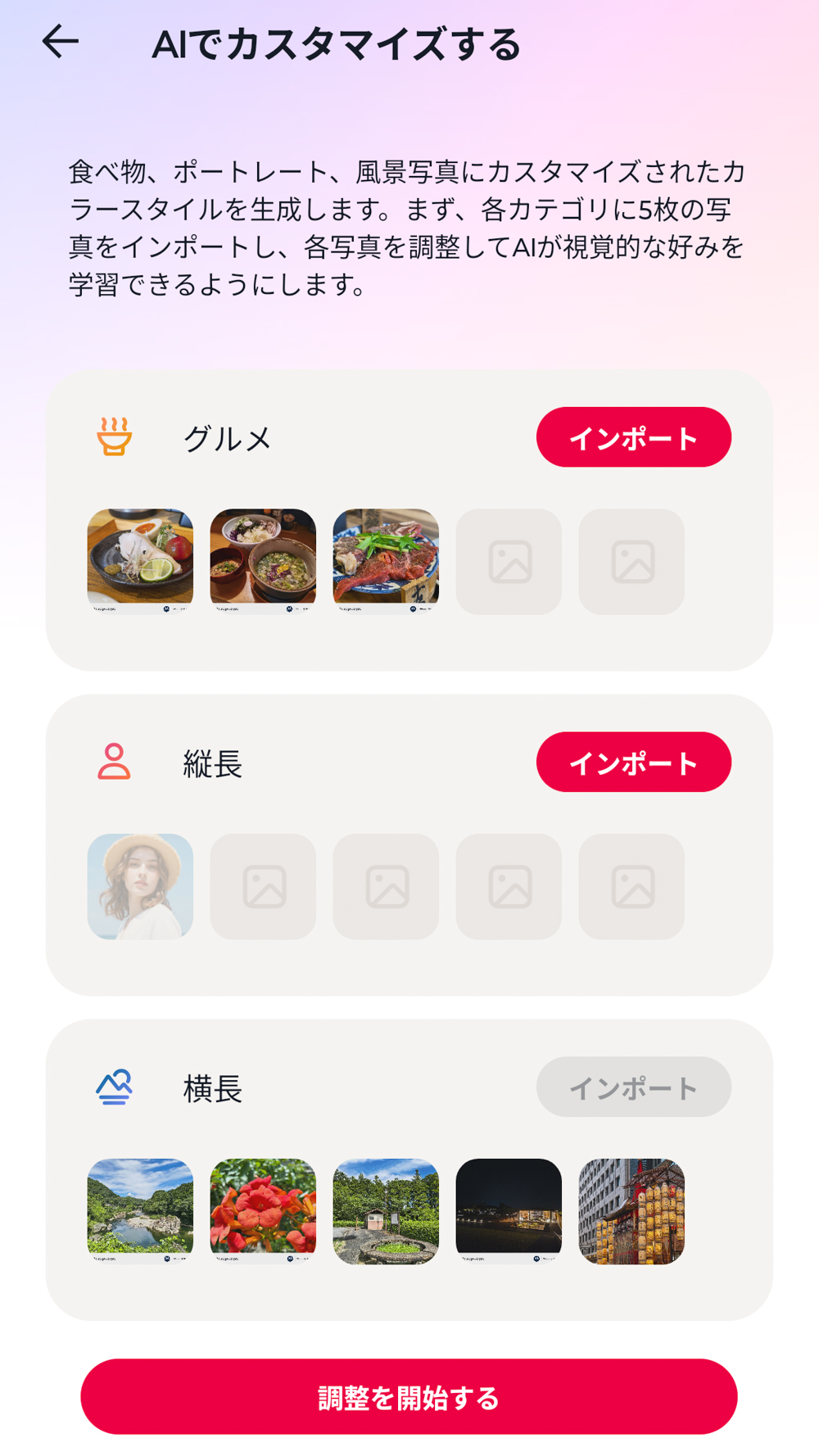Go back using the arrow icon
The width and height of the screenshot is (819, 1456).
(61, 42)
